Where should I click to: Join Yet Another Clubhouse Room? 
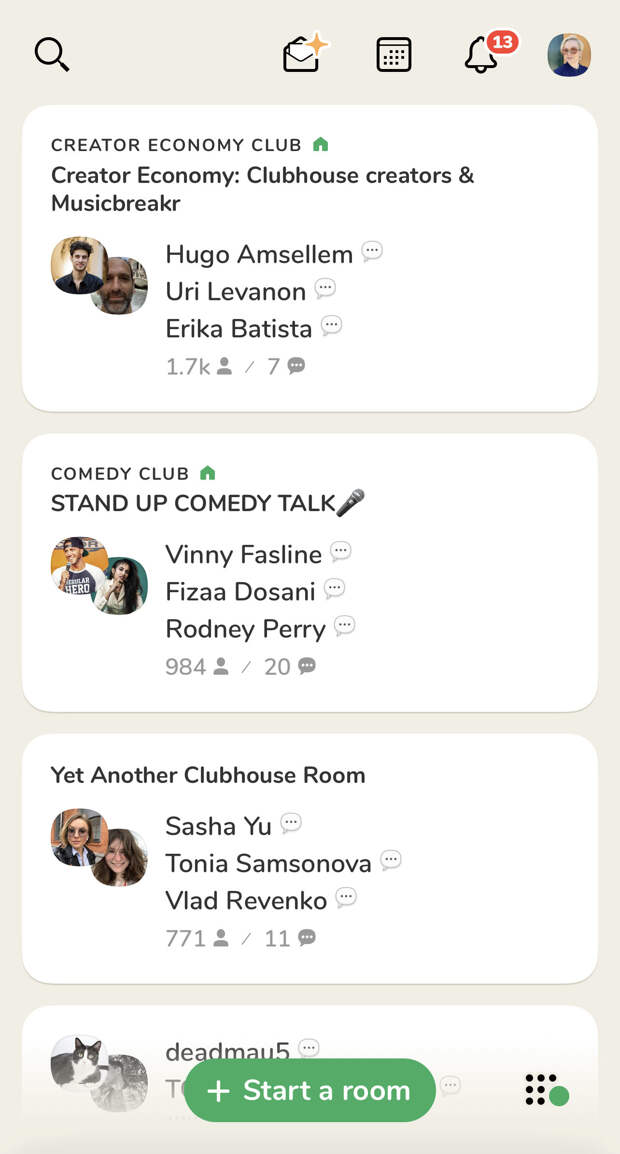(x=309, y=857)
